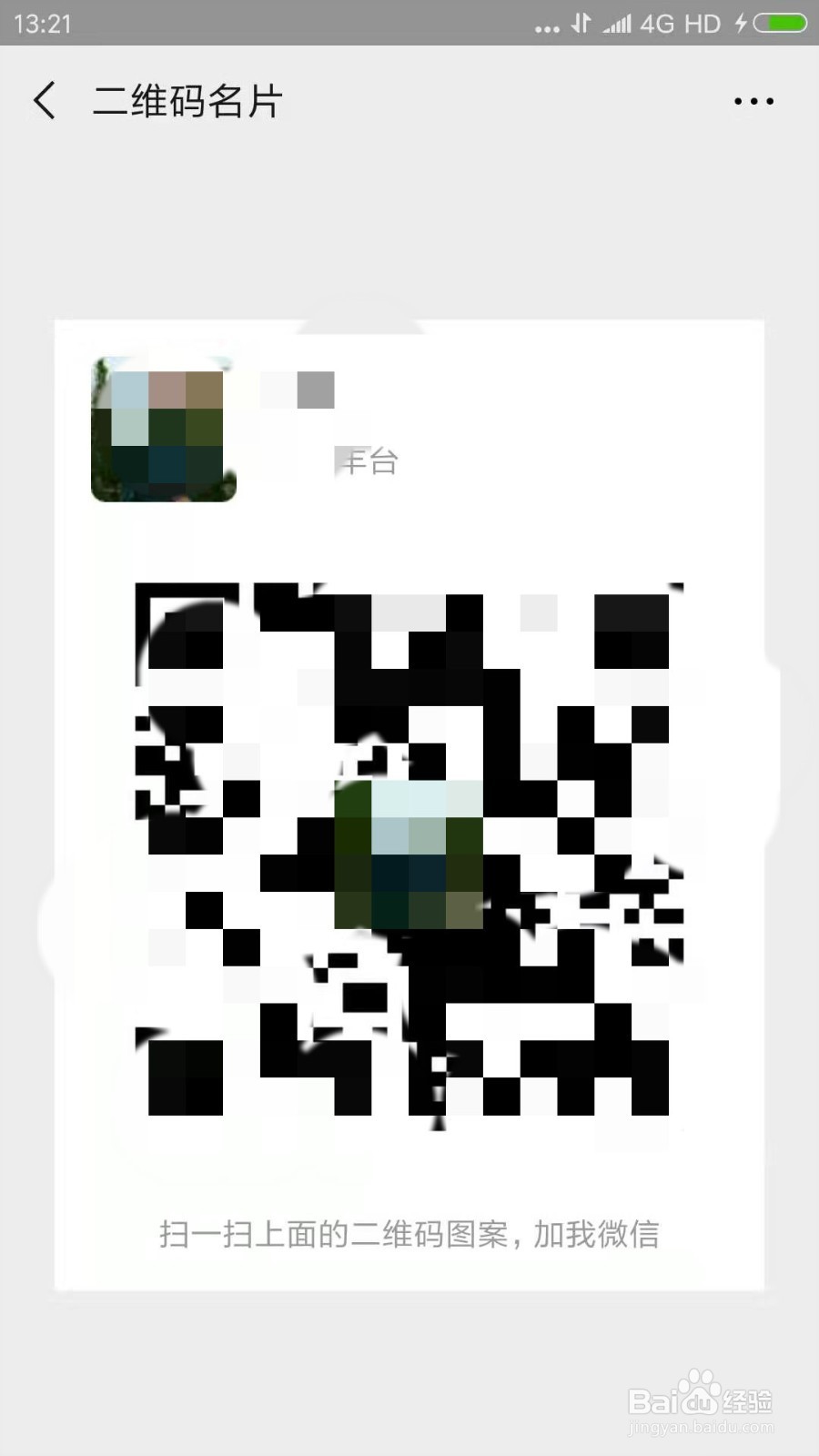Tap the user avatar thumbnail
The image size is (819, 1456).
click(162, 431)
